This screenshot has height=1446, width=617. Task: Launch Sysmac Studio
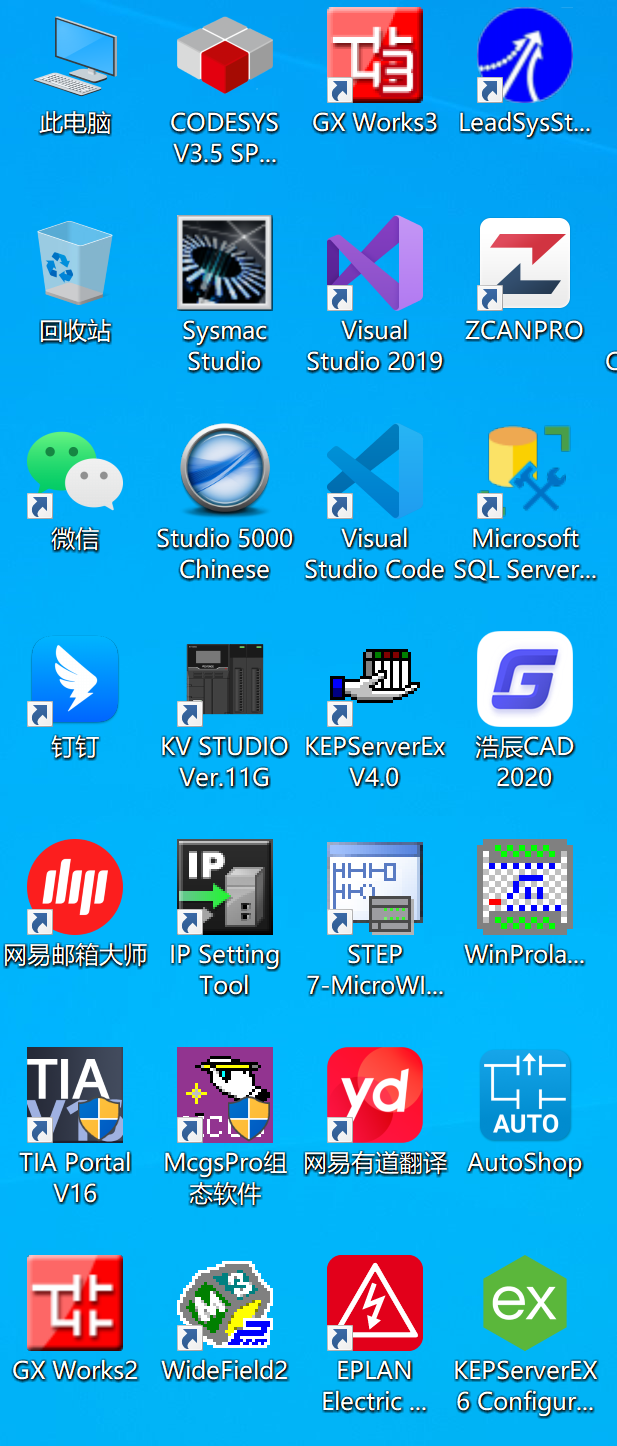coord(224,264)
